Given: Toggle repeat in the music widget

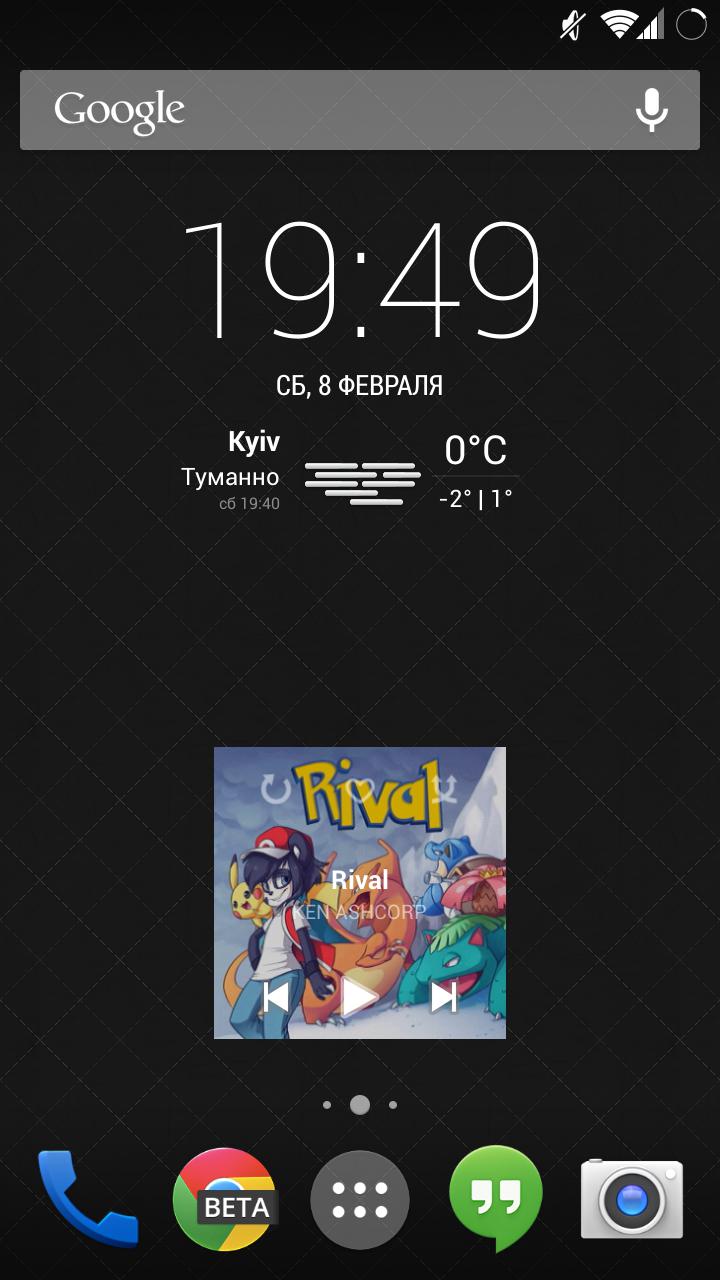Looking at the screenshot, I should coord(275,789).
